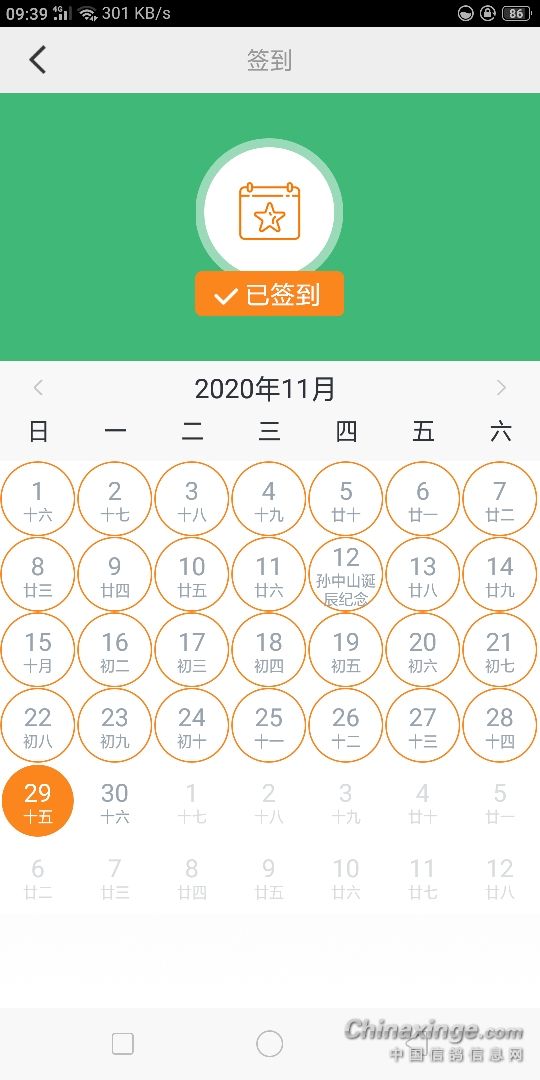Go to the previous month in the calendar
Image resolution: width=540 pixels, height=1080 pixels.
(39, 387)
